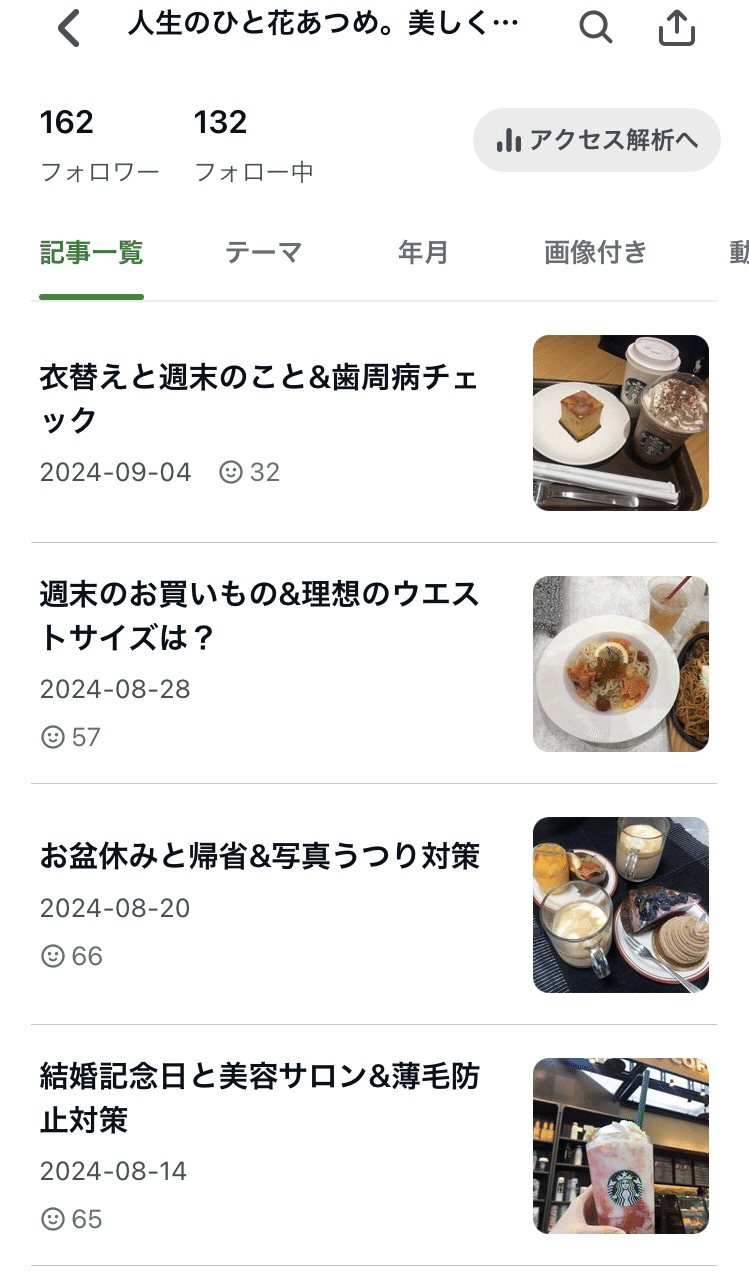Open the bar chart analytics icon

point(511,140)
